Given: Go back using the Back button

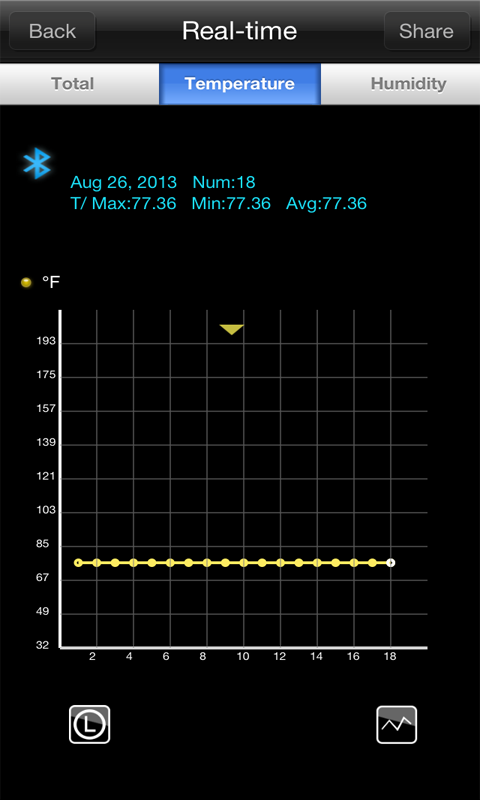Looking at the screenshot, I should click(x=53, y=31).
